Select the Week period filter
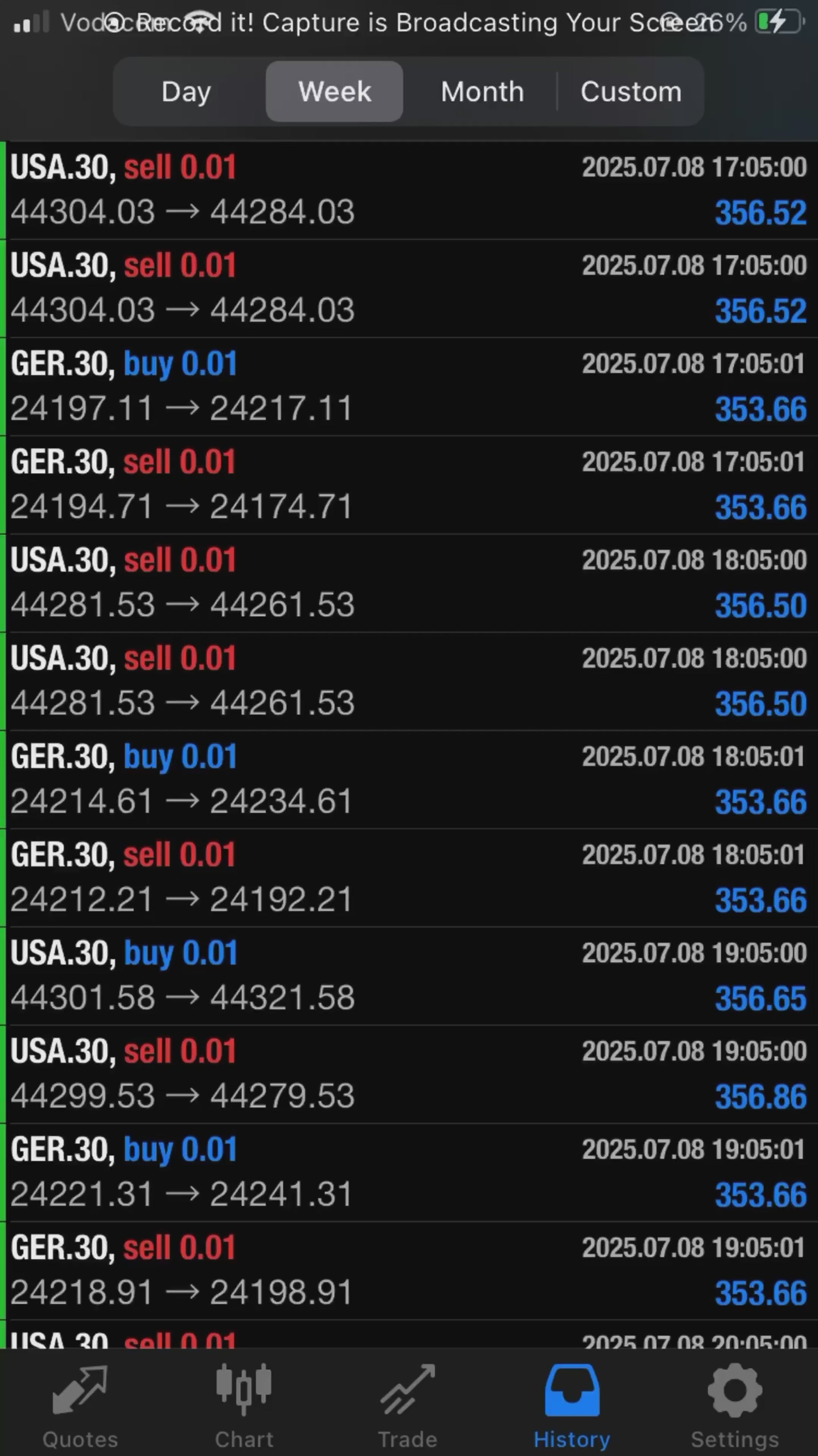The width and height of the screenshot is (818, 1456). [x=335, y=92]
